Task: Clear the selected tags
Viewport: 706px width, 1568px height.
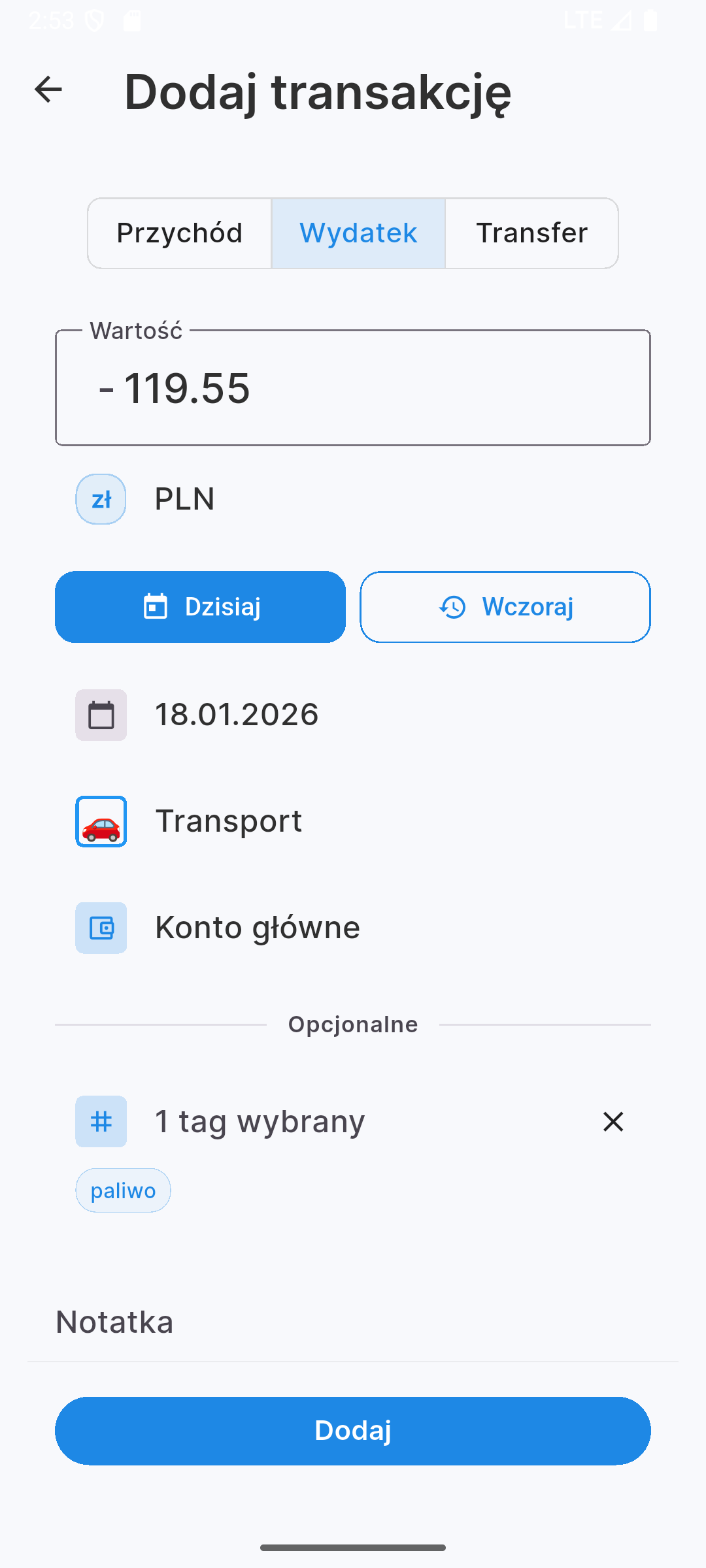Action: (x=613, y=1122)
